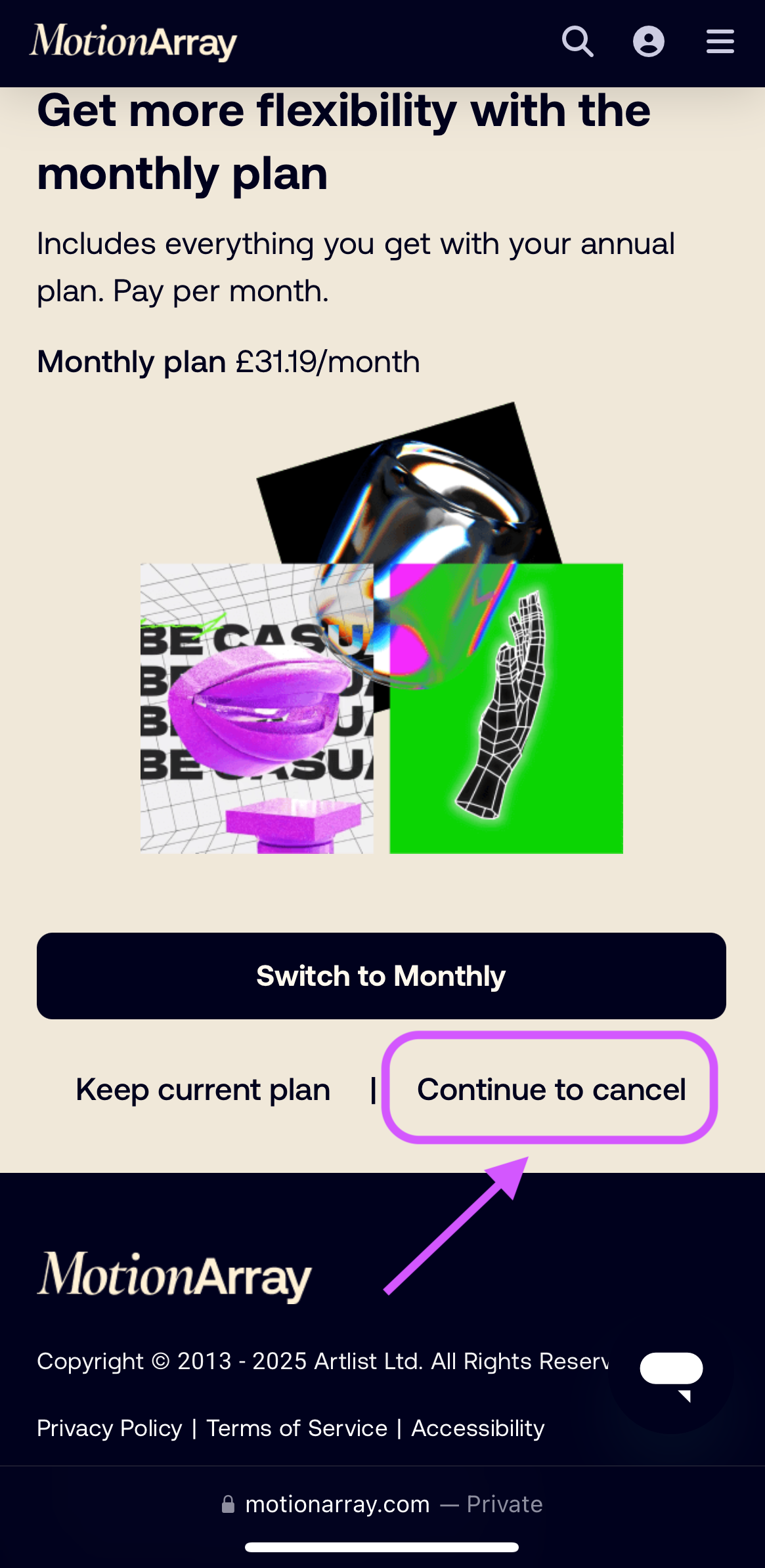
Task: Open the Accessibility link
Action: tap(477, 1428)
